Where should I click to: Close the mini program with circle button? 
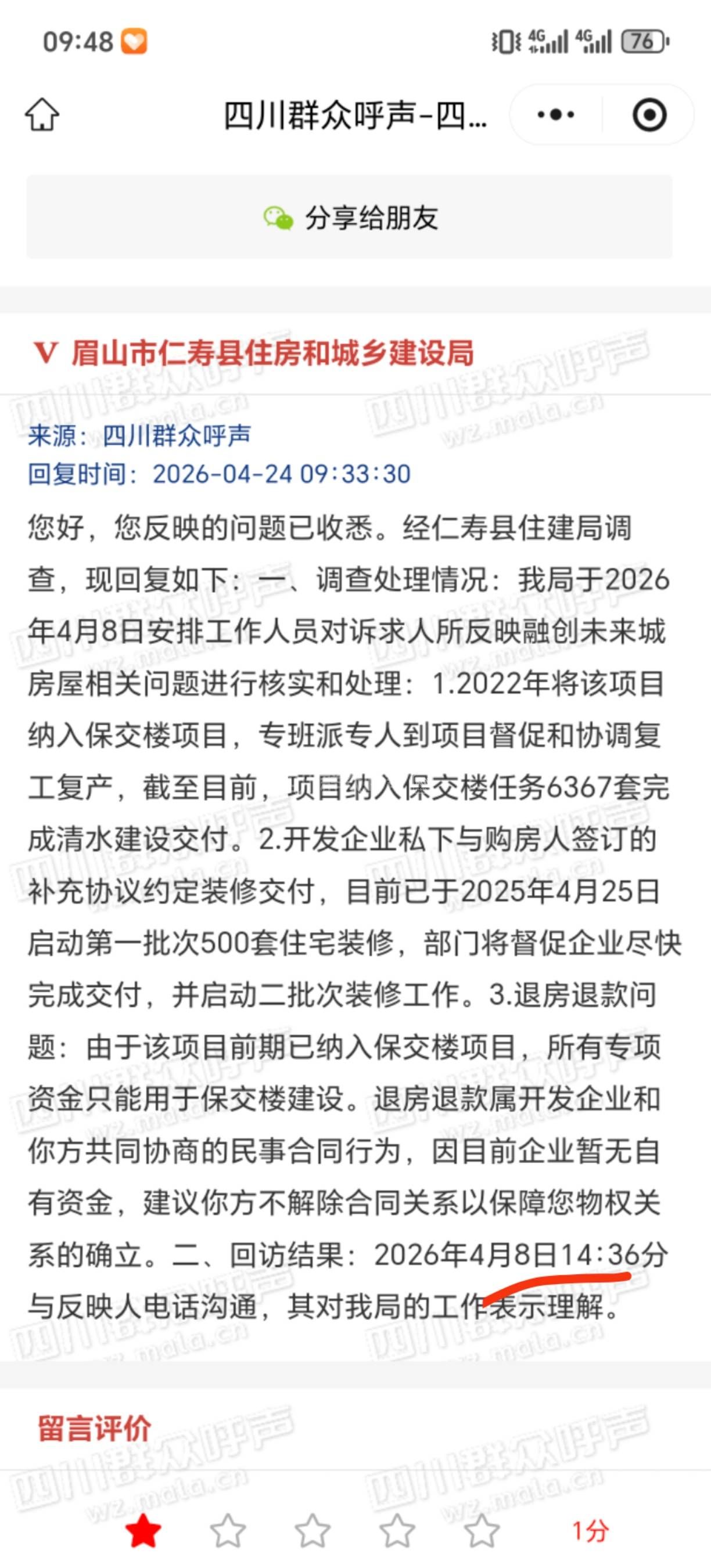point(649,114)
